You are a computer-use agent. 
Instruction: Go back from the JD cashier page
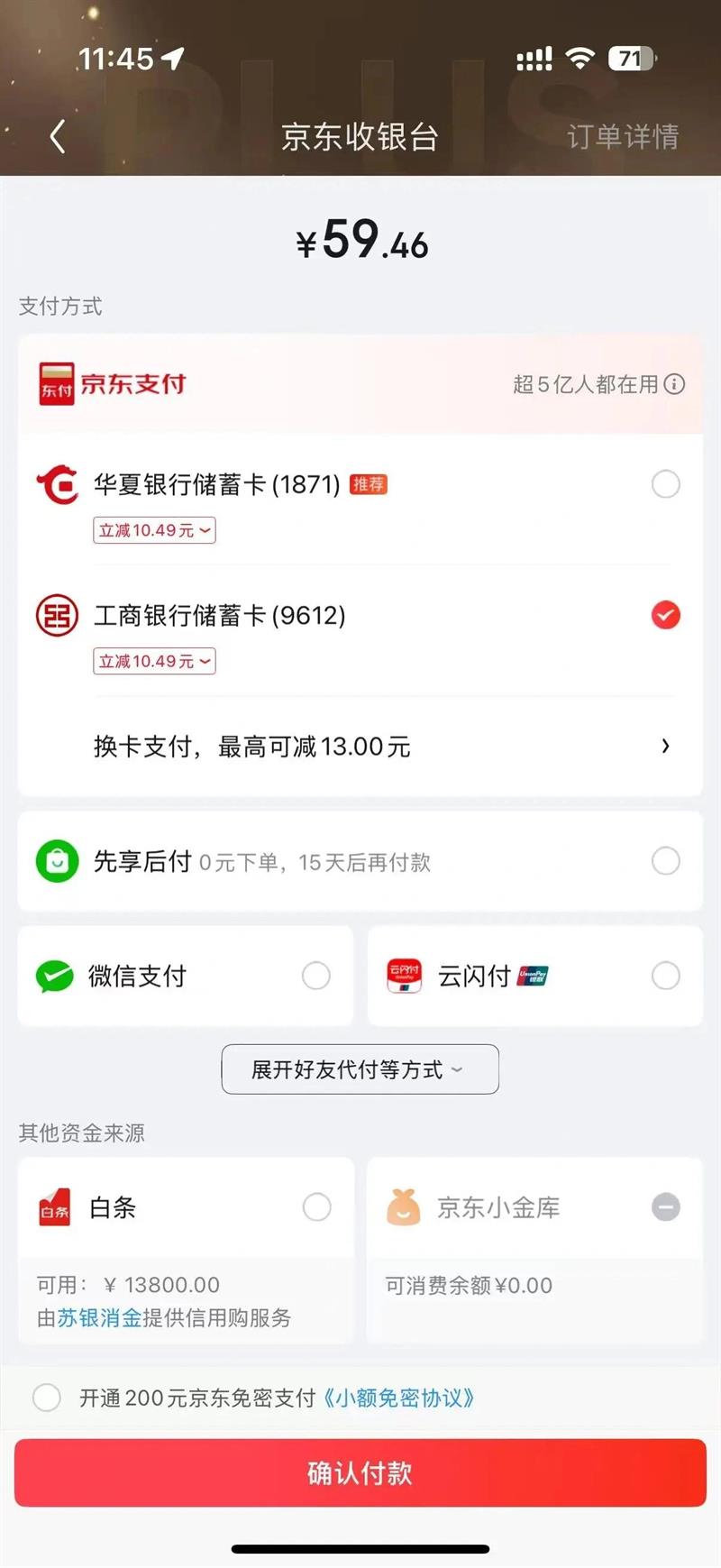pyautogui.click(x=58, y=137)
